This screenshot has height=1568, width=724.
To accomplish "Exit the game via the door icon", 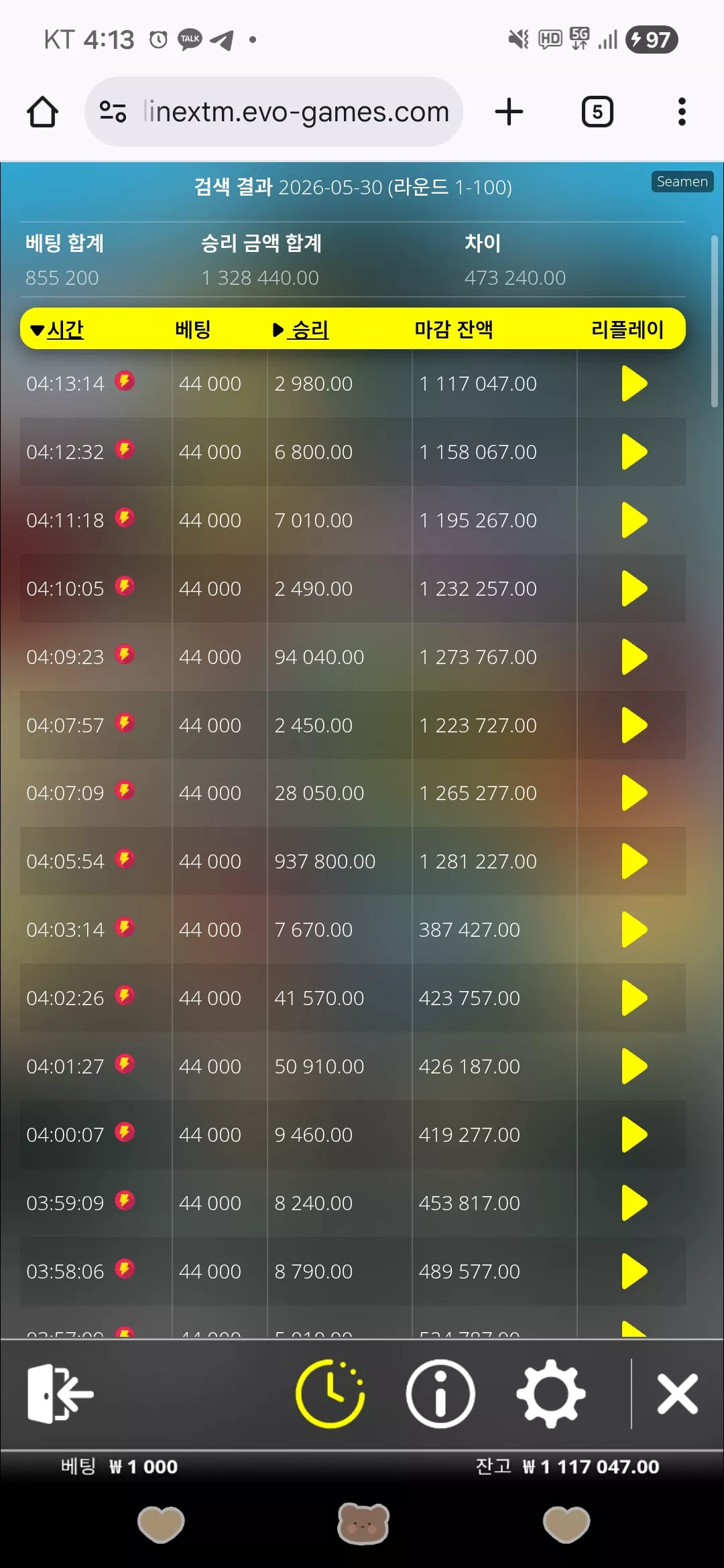I will tap(60, 1394).
